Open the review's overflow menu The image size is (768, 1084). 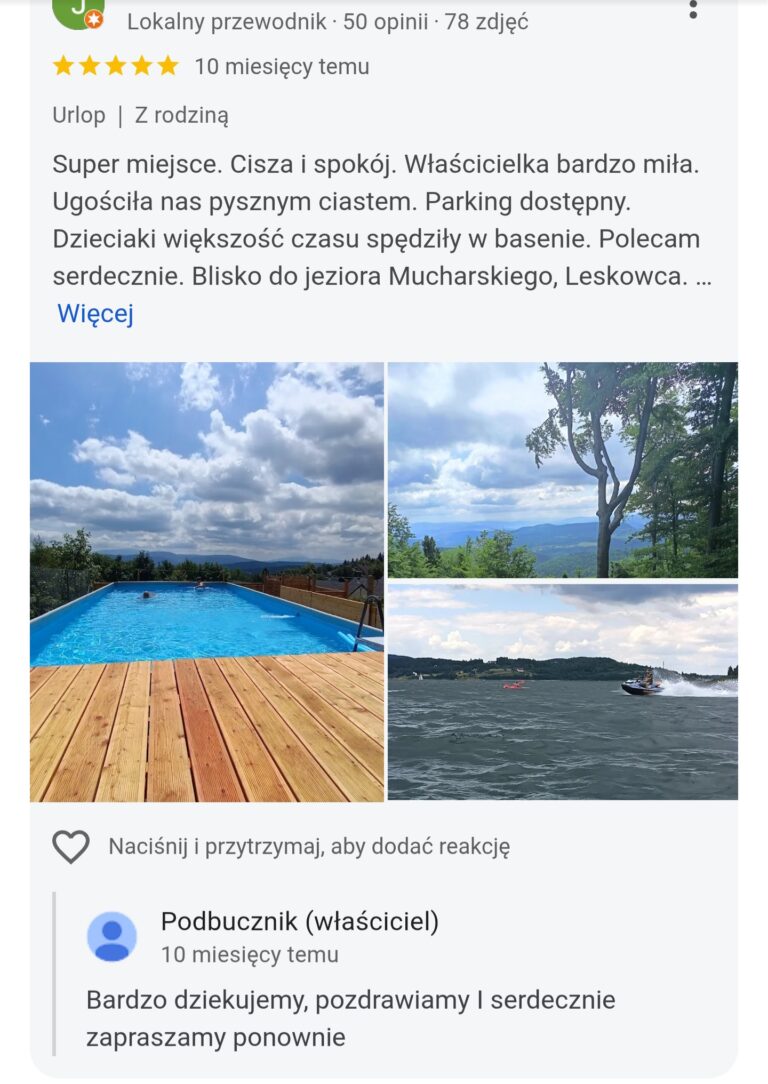tap(693, 10)
